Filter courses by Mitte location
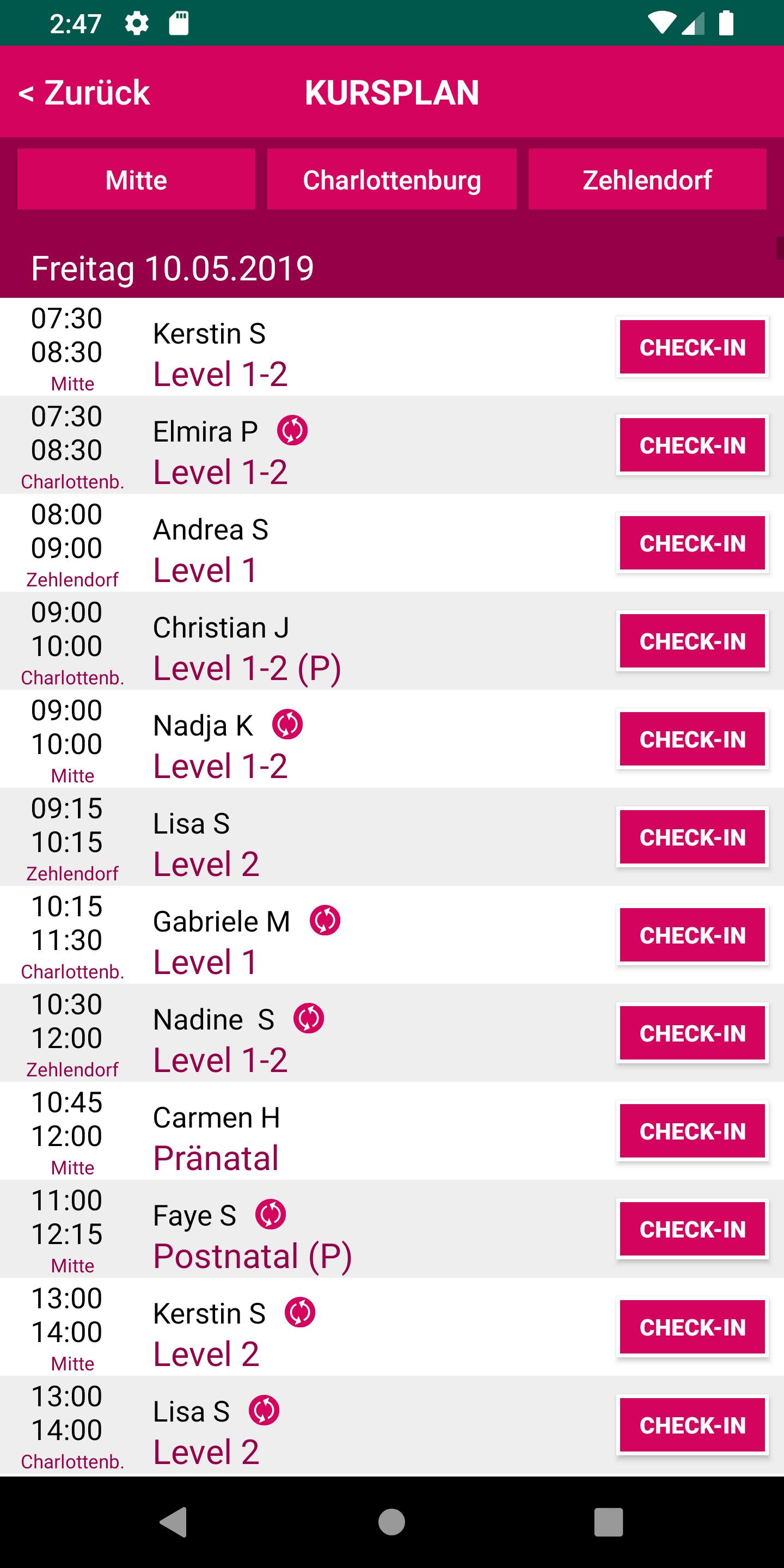 [x=136, y=180]
